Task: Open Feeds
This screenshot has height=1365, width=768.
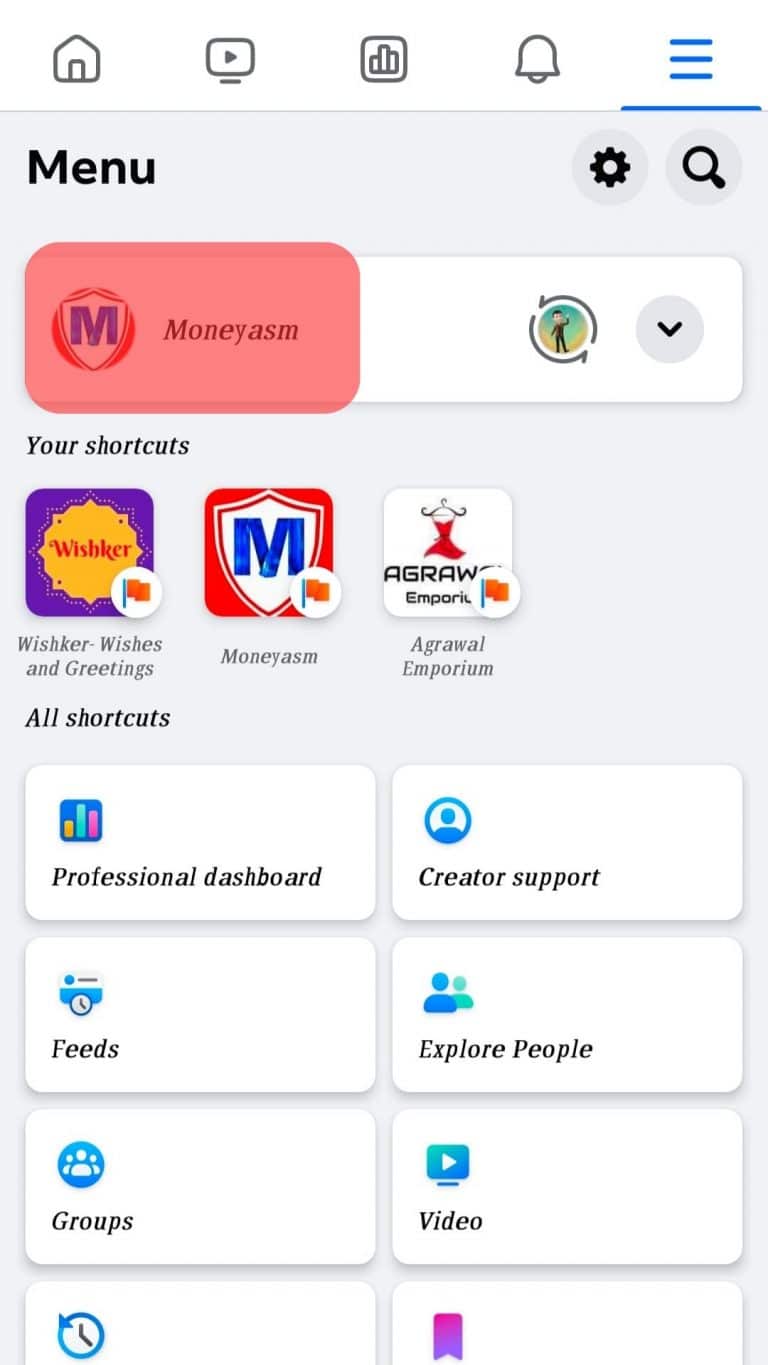Action: 200,1014
